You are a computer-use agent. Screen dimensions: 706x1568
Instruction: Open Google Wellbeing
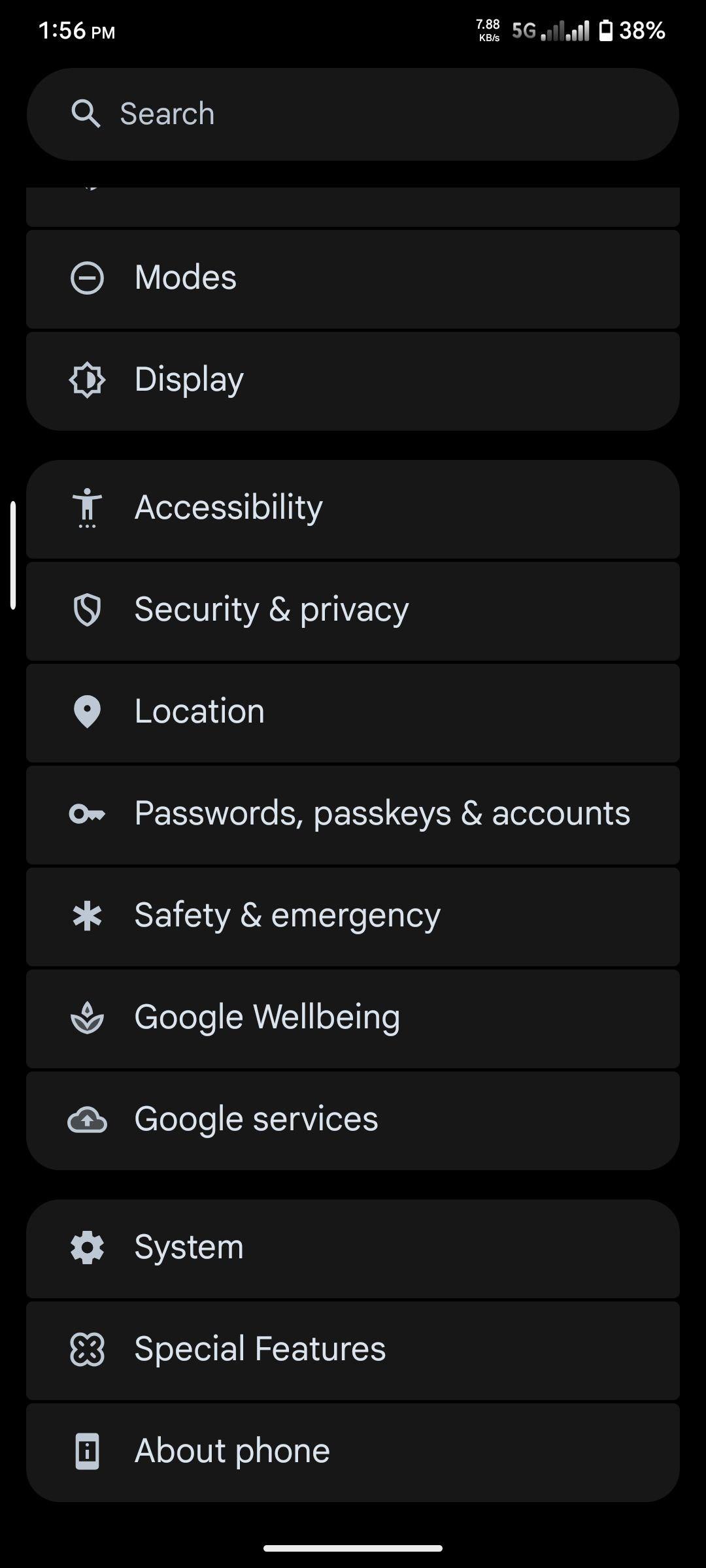[x=353, y=1019]
